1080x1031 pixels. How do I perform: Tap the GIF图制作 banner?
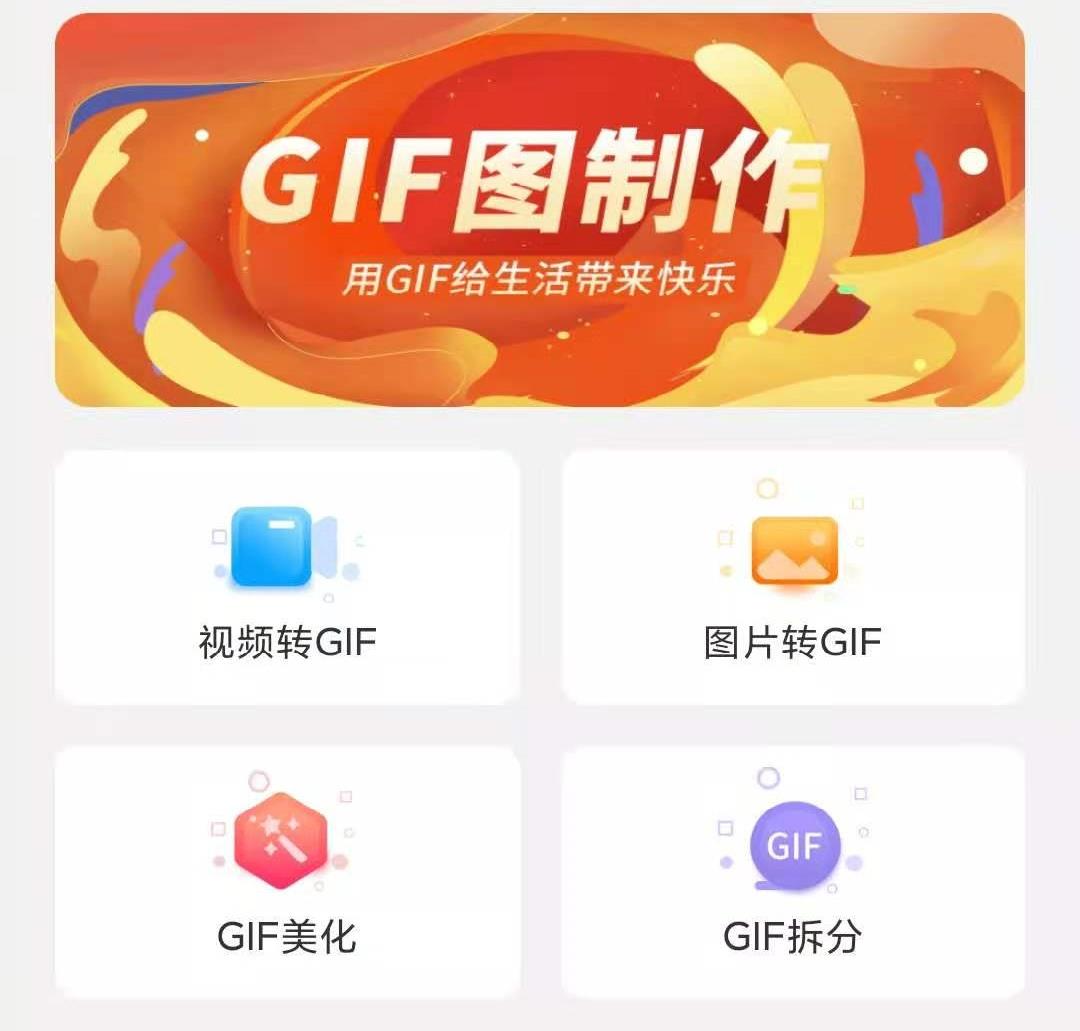point(540,210)
